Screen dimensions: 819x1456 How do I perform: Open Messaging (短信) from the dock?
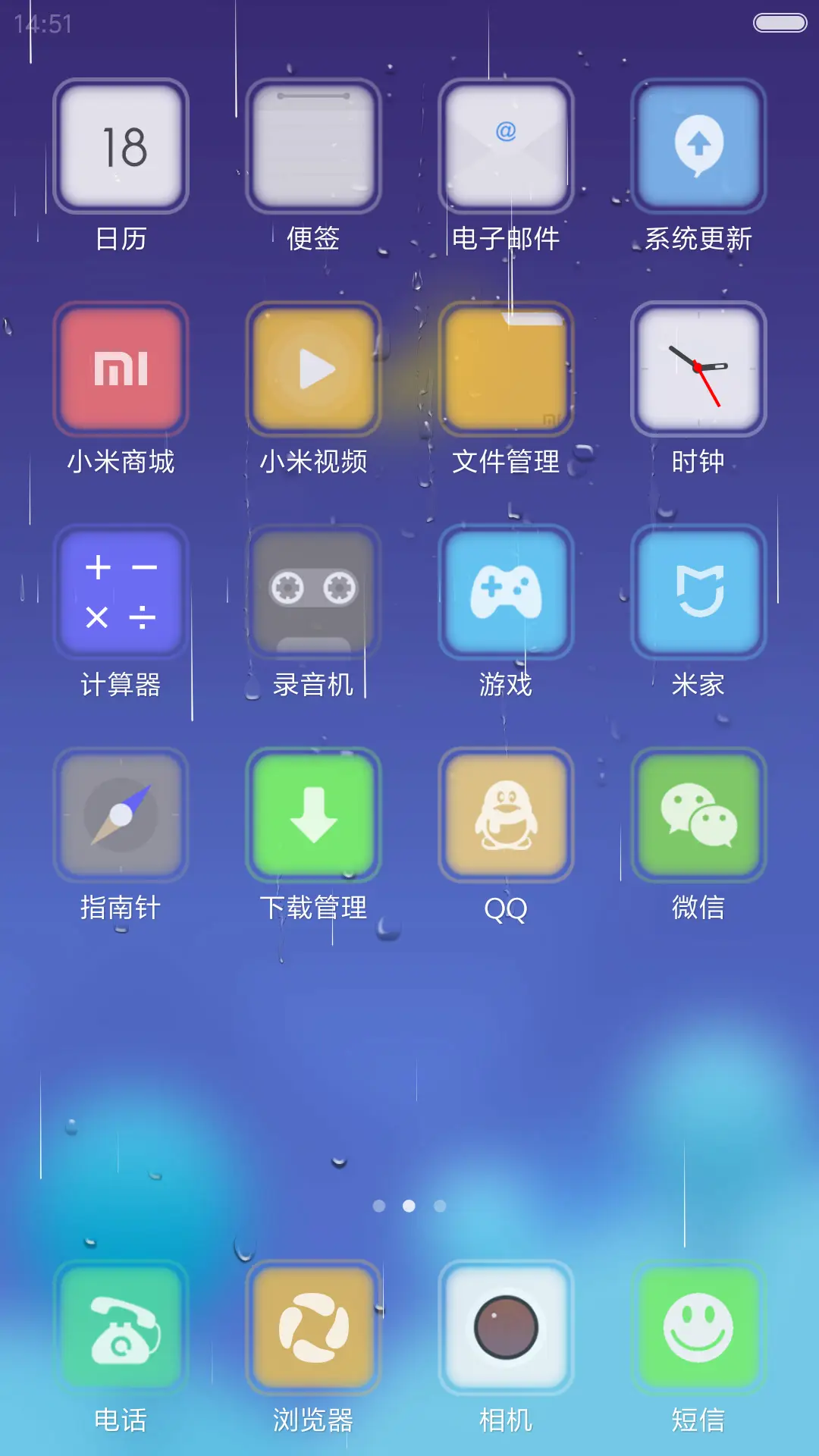point(698,1329)
